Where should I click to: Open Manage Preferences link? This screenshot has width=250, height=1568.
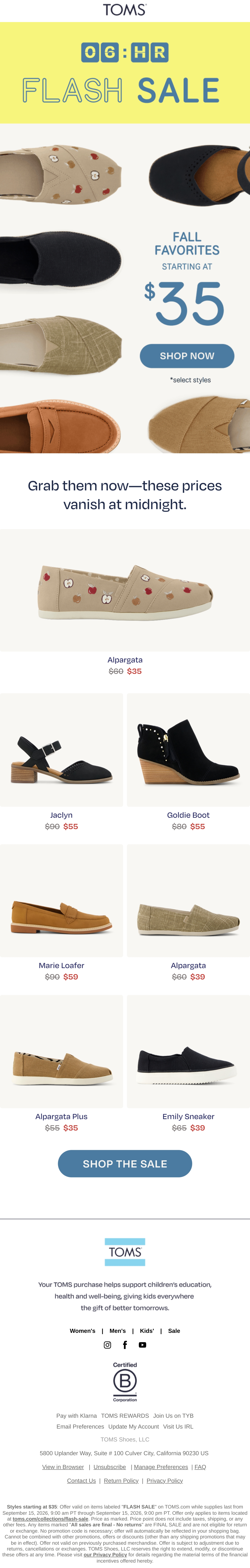click(161, 1467)
